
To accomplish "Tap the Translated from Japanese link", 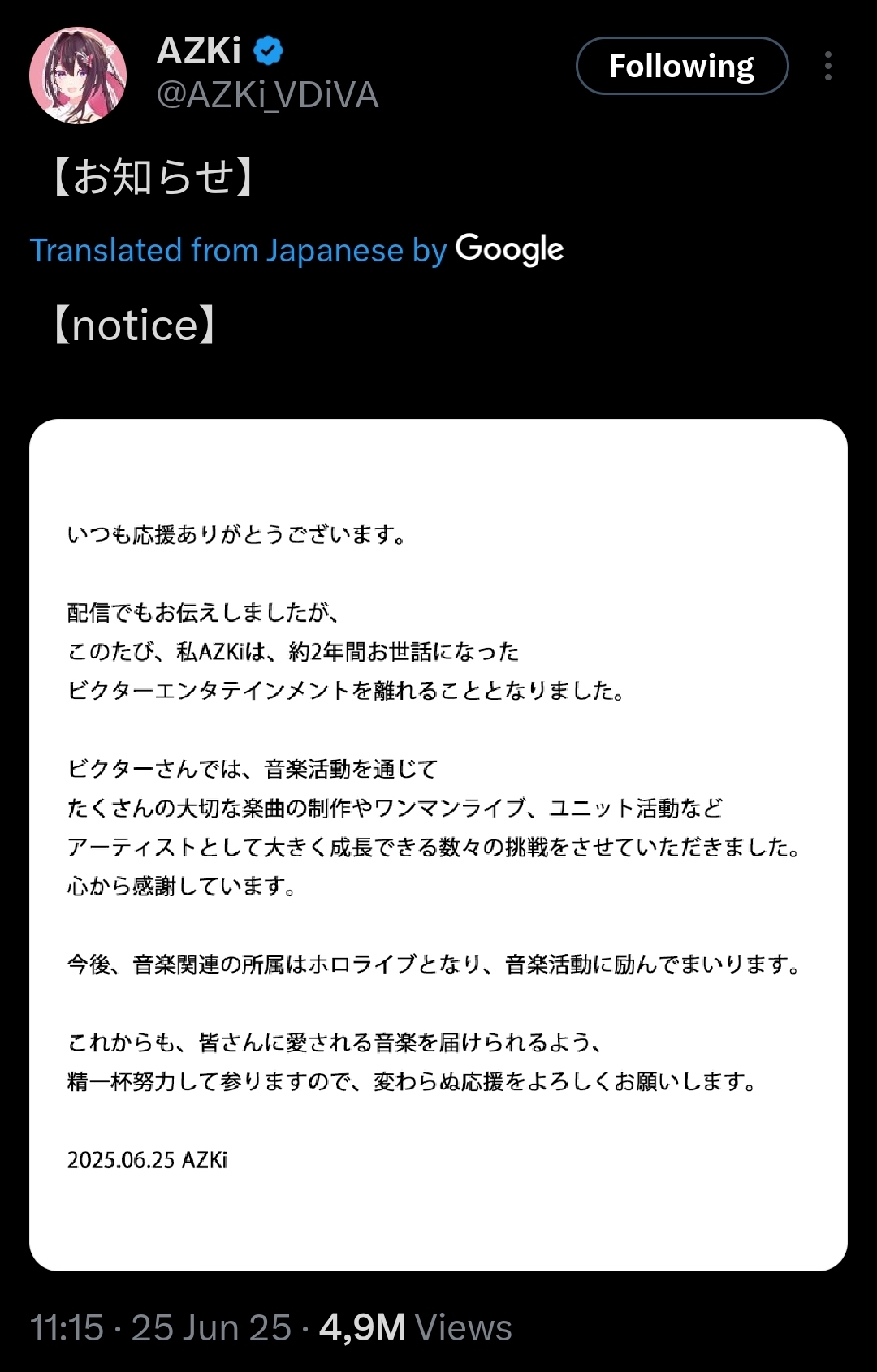I will [x=237, y=250].
